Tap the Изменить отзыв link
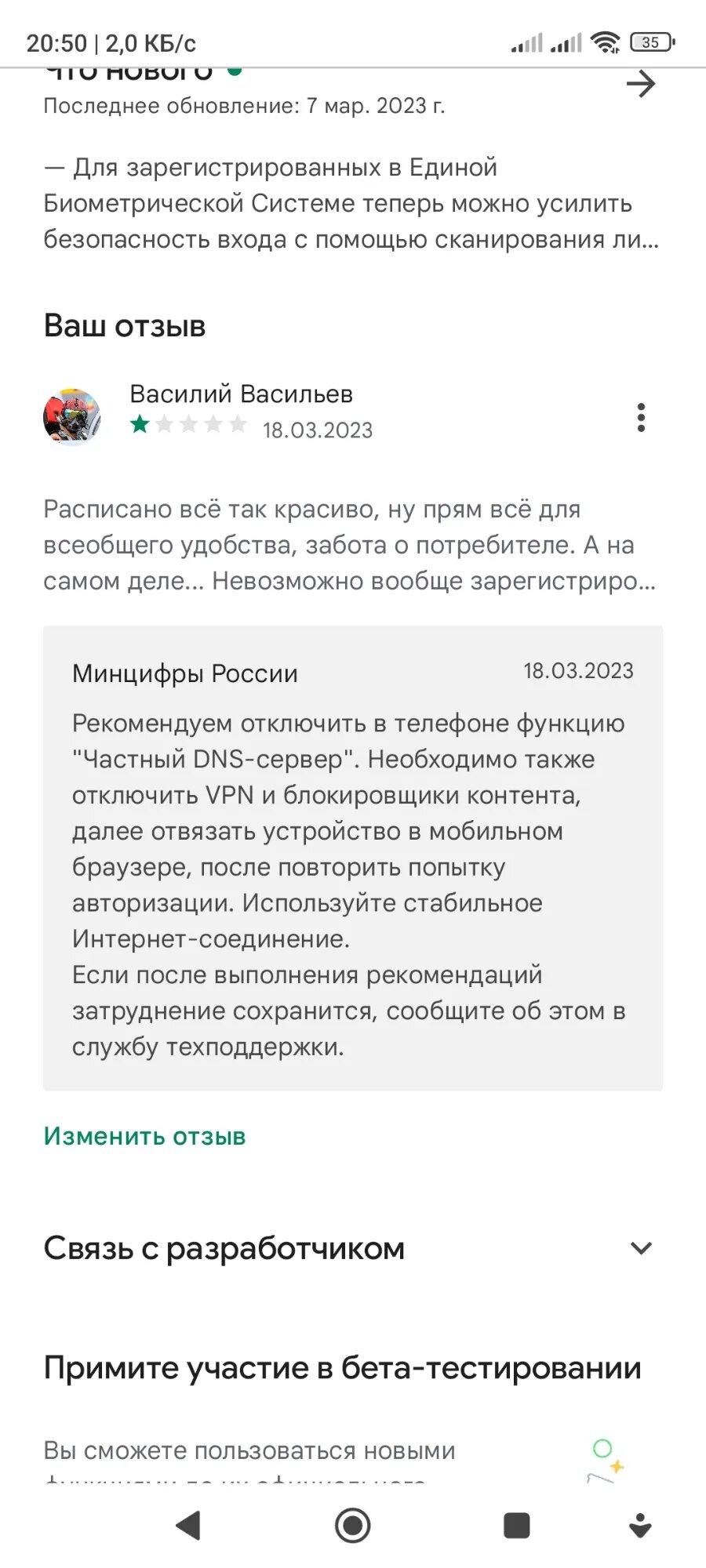Screen dimensions: 706x1568 point(144,1136)
